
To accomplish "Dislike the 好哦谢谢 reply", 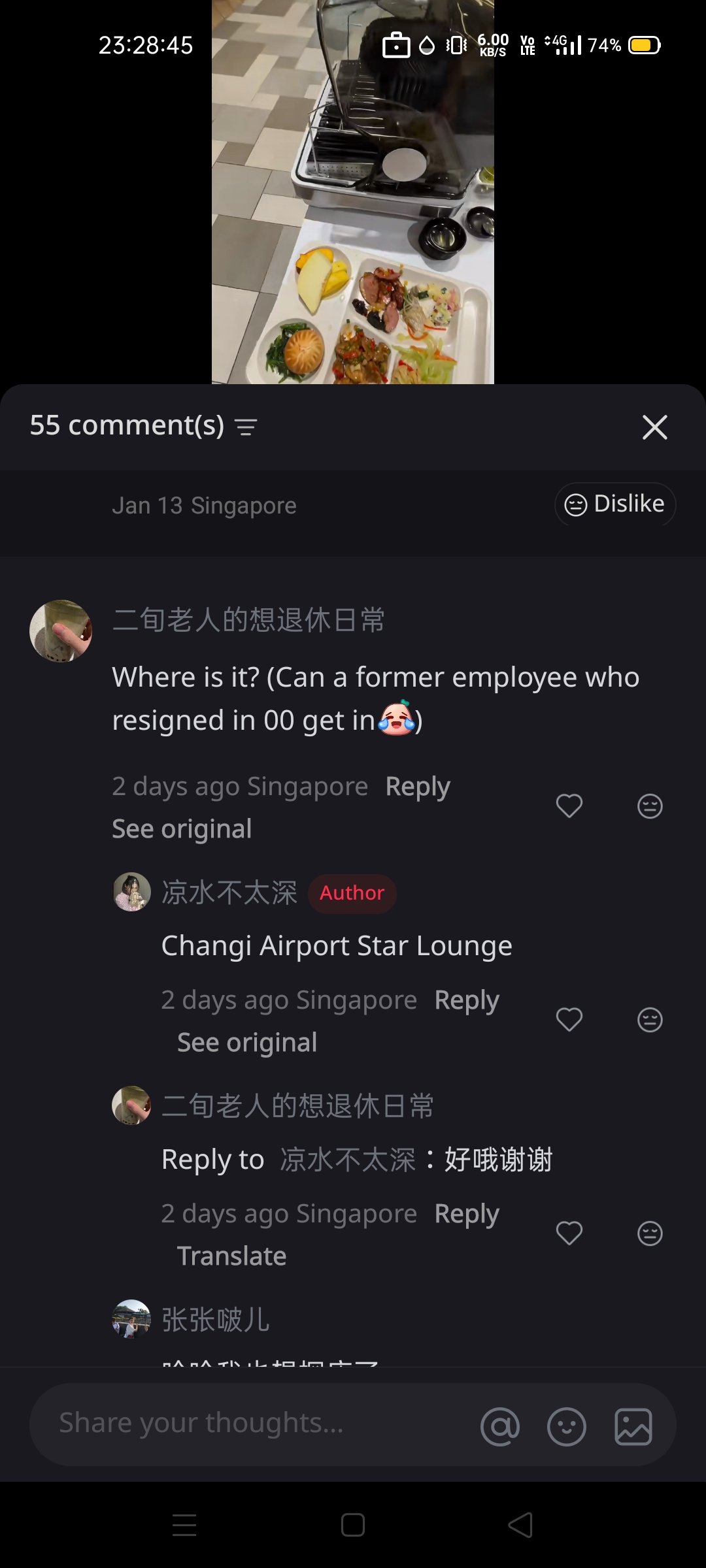I will [650, 1233].
